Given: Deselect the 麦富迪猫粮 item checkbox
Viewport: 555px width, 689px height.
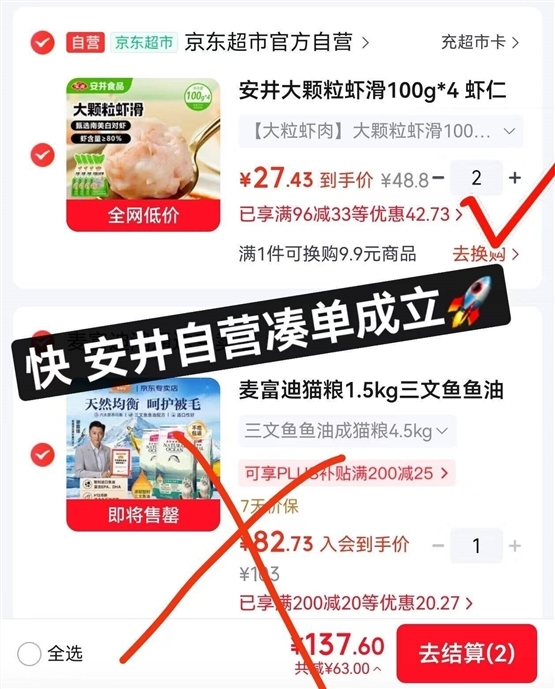Looking at the screenshot, I should pyautogui.click(x=43, y=454).
